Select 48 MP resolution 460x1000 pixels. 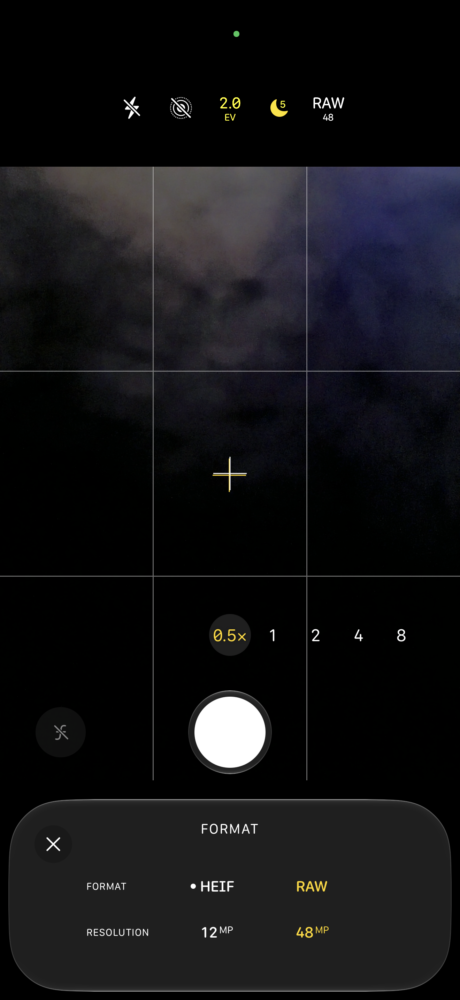(x=312, y=932)
